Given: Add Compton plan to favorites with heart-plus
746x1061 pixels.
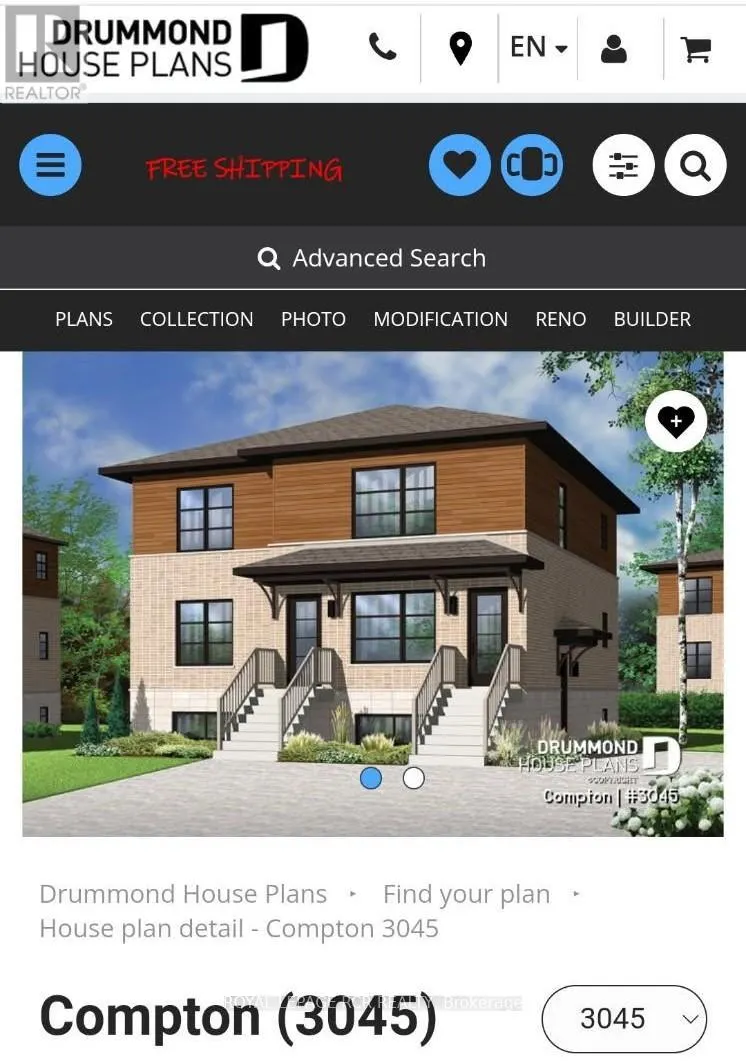Looking at the screenshot, I should click(676, 421).
